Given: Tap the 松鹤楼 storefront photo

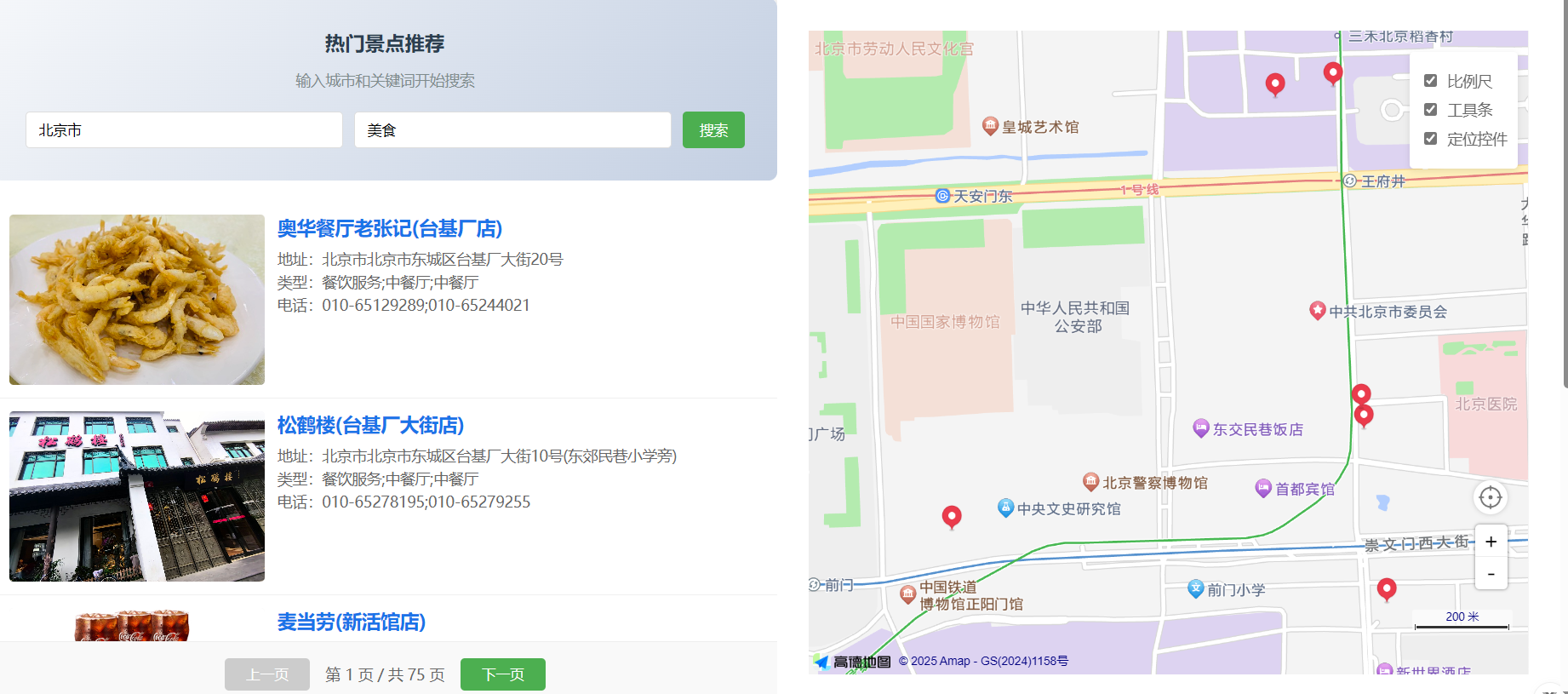Looking at the screenshot, I should [x=137, y=496].
